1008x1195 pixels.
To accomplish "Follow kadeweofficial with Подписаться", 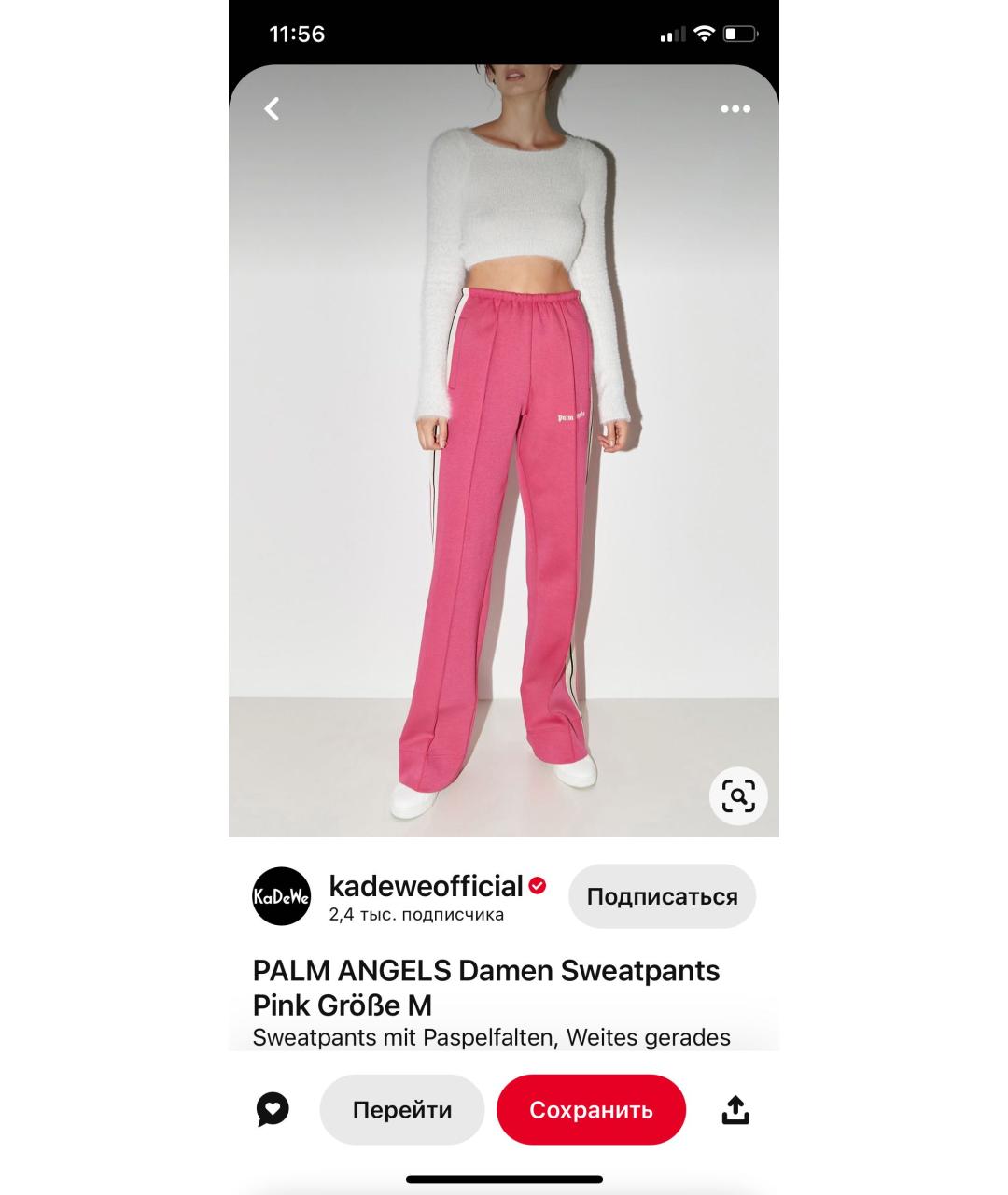I will pos(662,896).
